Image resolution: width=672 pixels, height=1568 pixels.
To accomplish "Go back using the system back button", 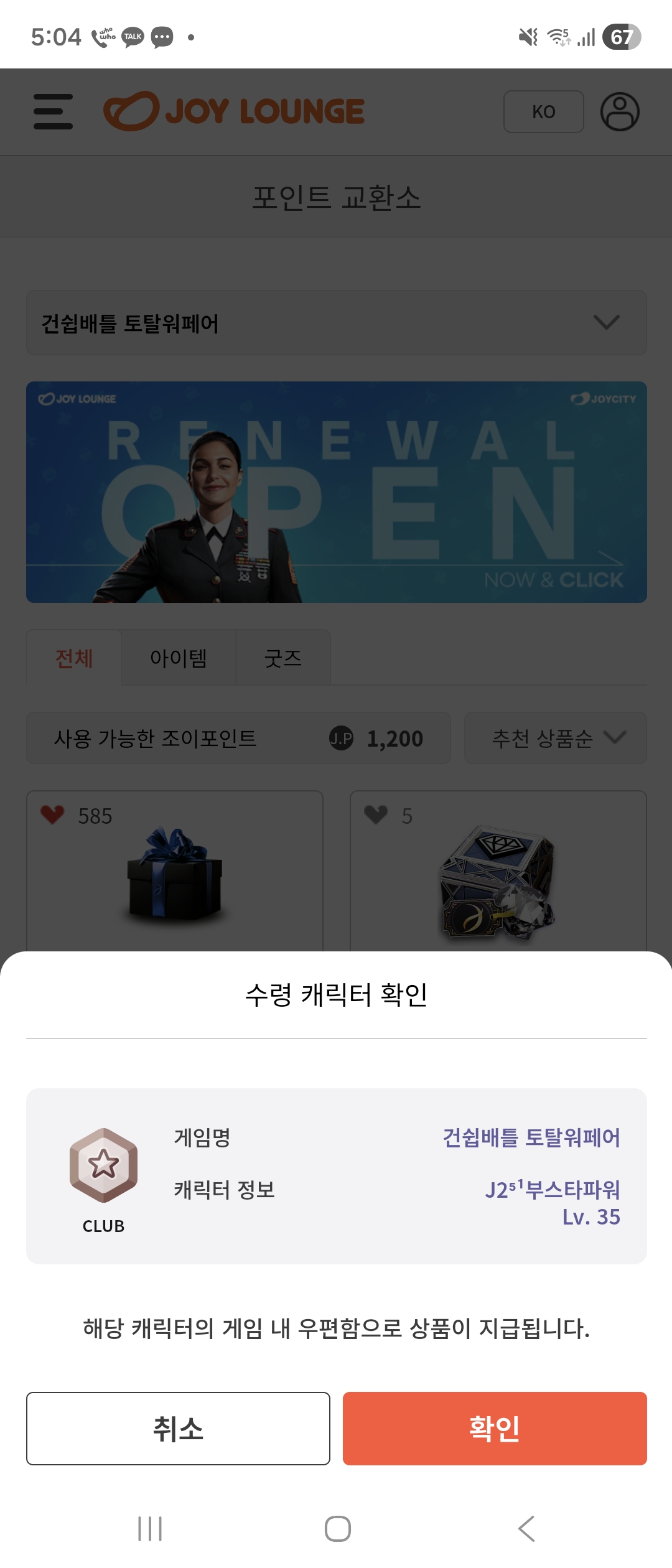I will pyautogui.click(x=526, y=1528).
